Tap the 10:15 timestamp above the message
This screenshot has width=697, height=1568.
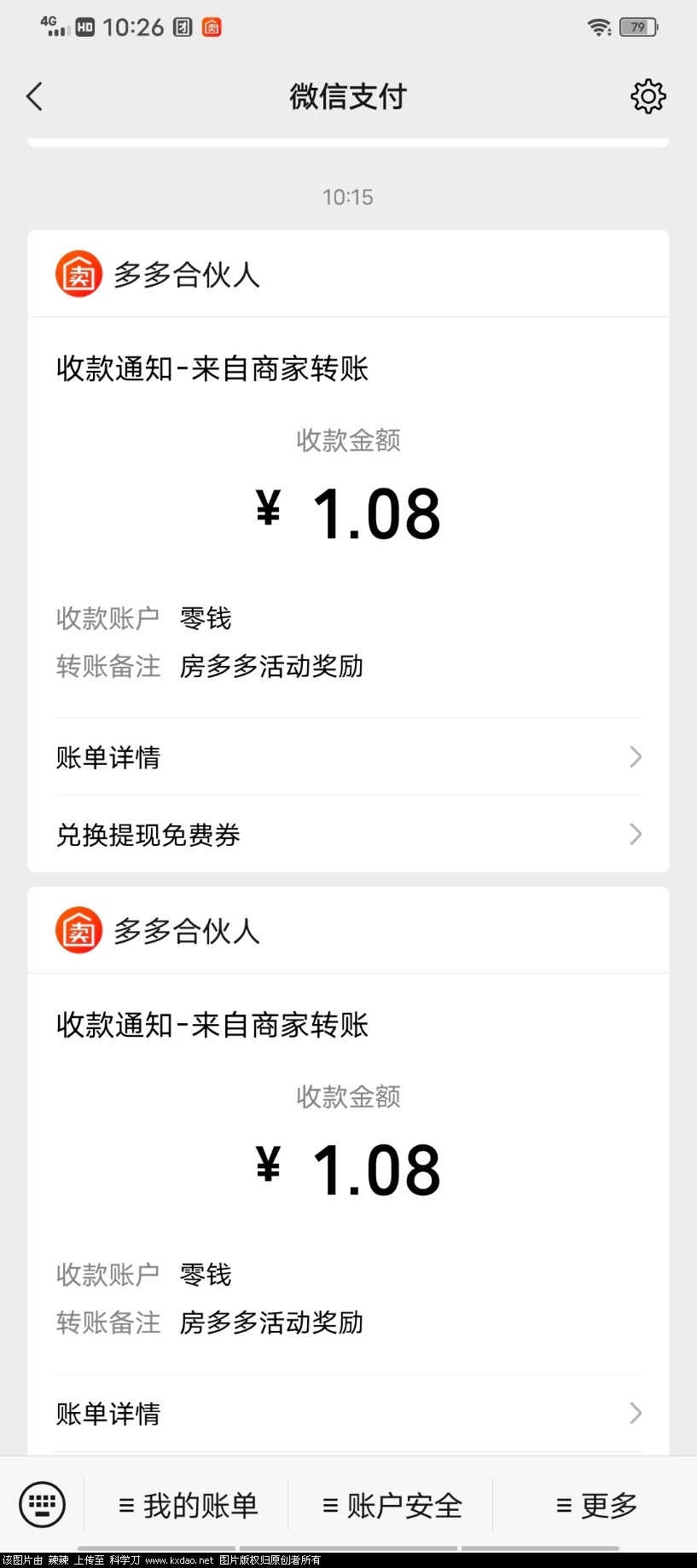click(348, 197)
